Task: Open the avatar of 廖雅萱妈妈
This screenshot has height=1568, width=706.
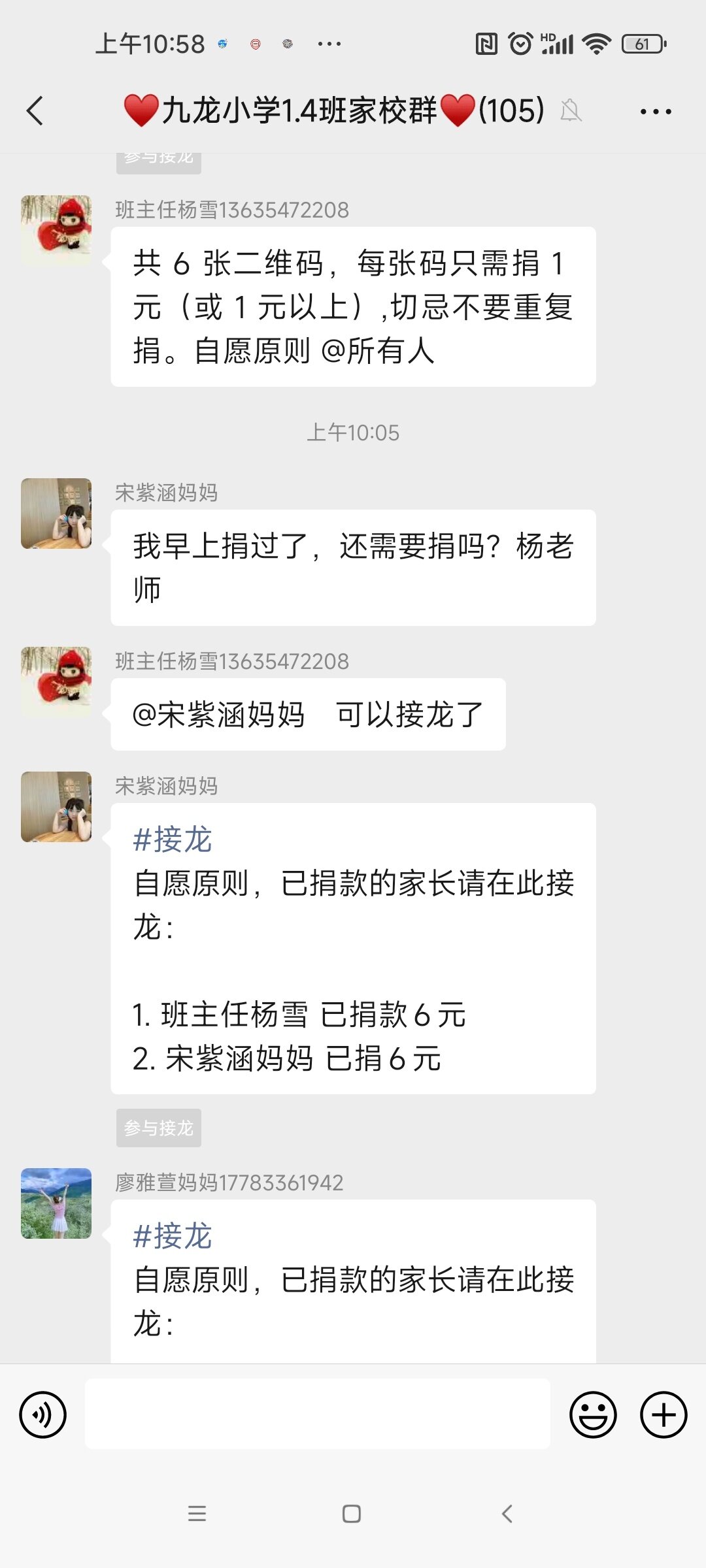Action: (56, 1203)
